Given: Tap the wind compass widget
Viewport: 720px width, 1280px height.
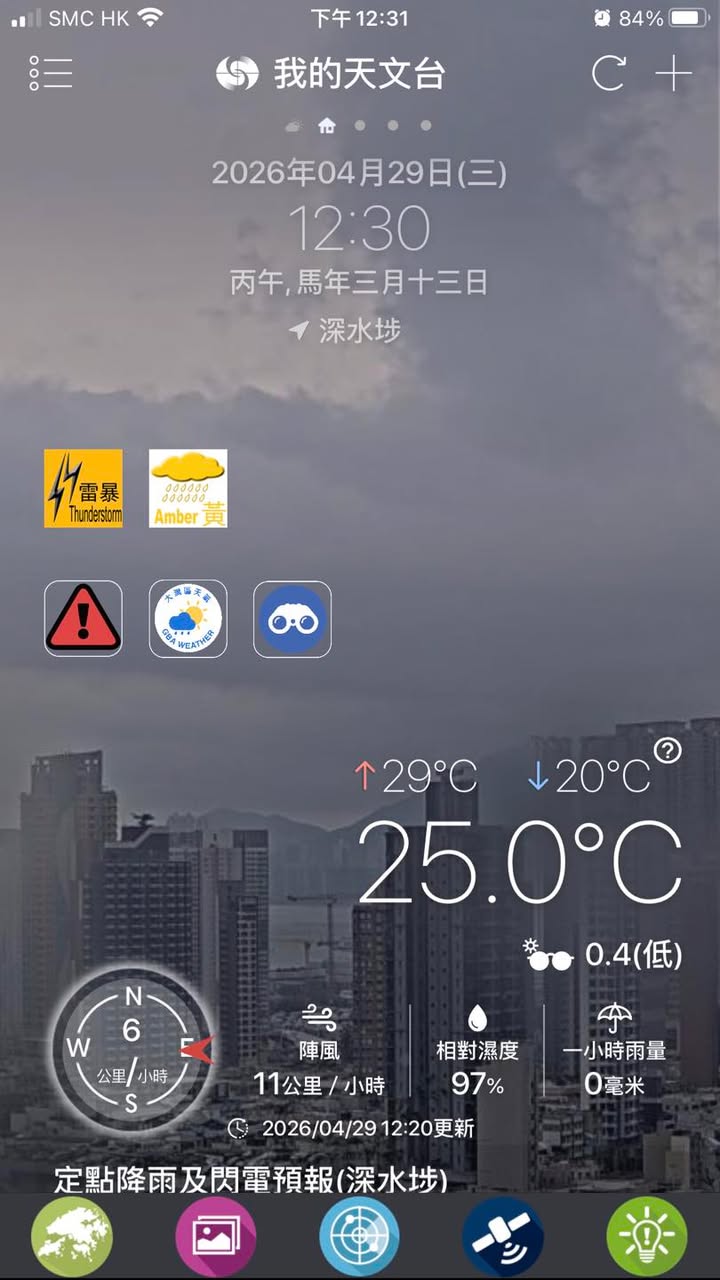Looking at the screenshot, I should click(132, 1049).
